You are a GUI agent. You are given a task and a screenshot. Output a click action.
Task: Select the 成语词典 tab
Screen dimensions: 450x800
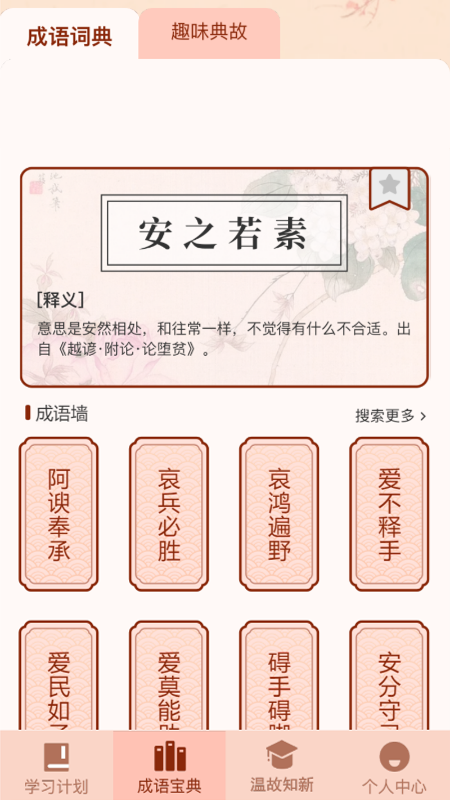point(69,35)
